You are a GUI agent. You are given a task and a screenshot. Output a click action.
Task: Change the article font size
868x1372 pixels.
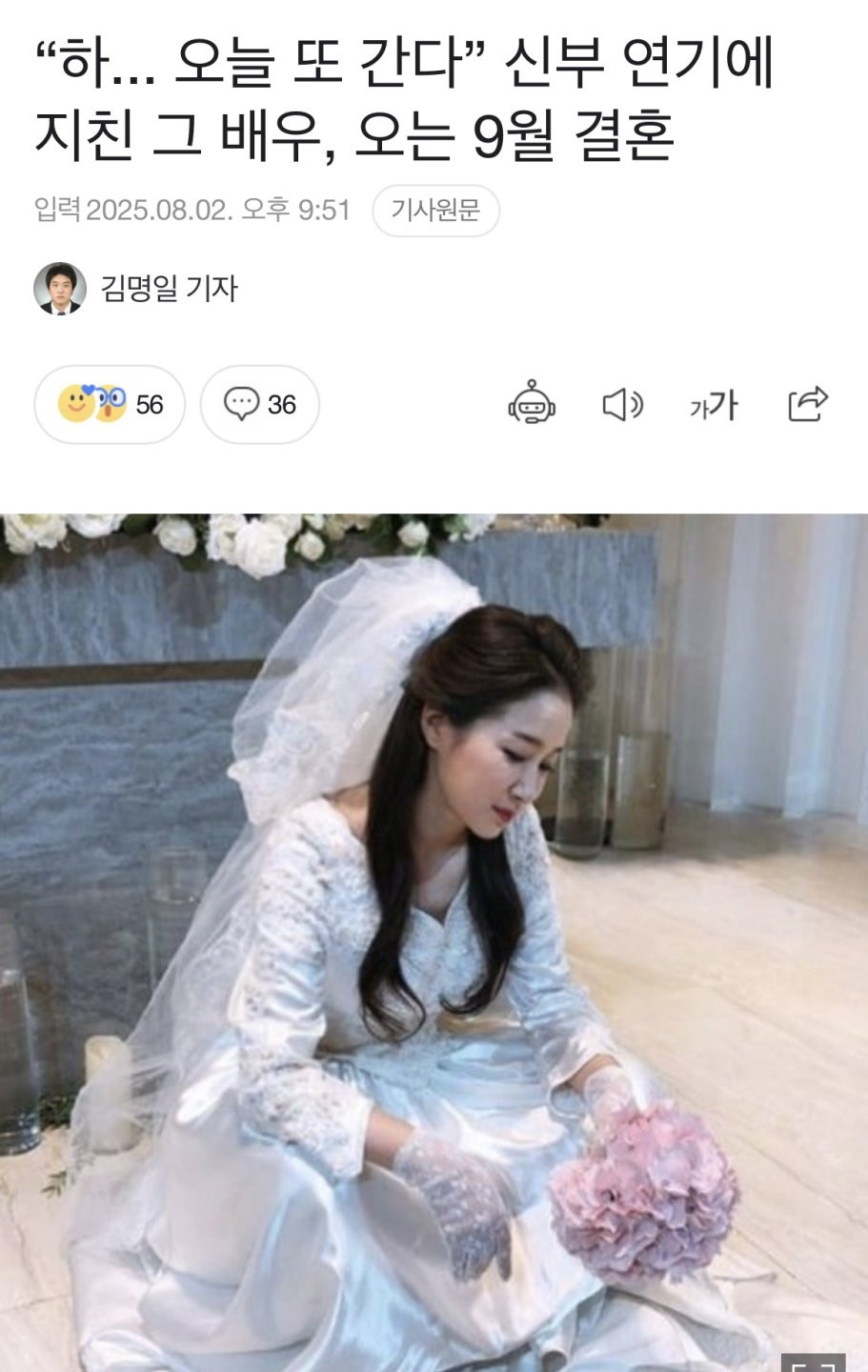coord(715,405)
